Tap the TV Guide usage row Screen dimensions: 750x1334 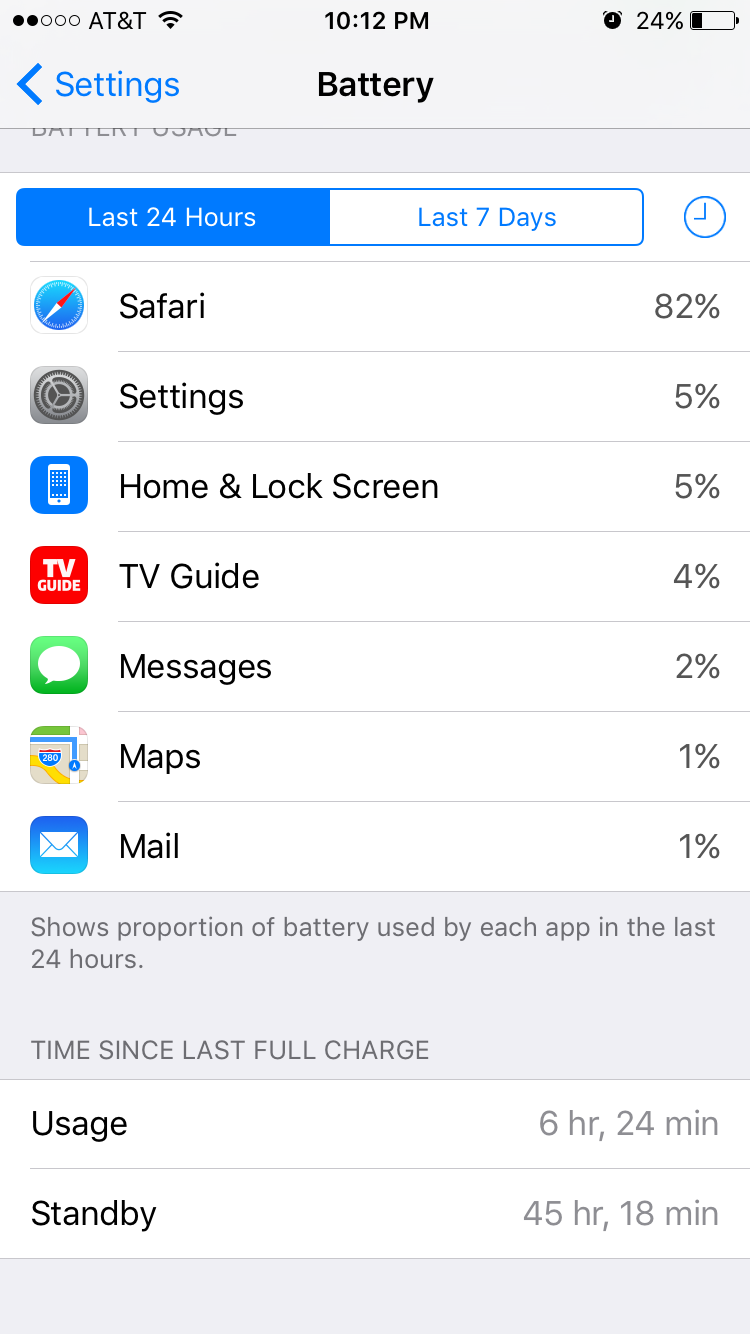pyautogui.click(x=375, y=576)
